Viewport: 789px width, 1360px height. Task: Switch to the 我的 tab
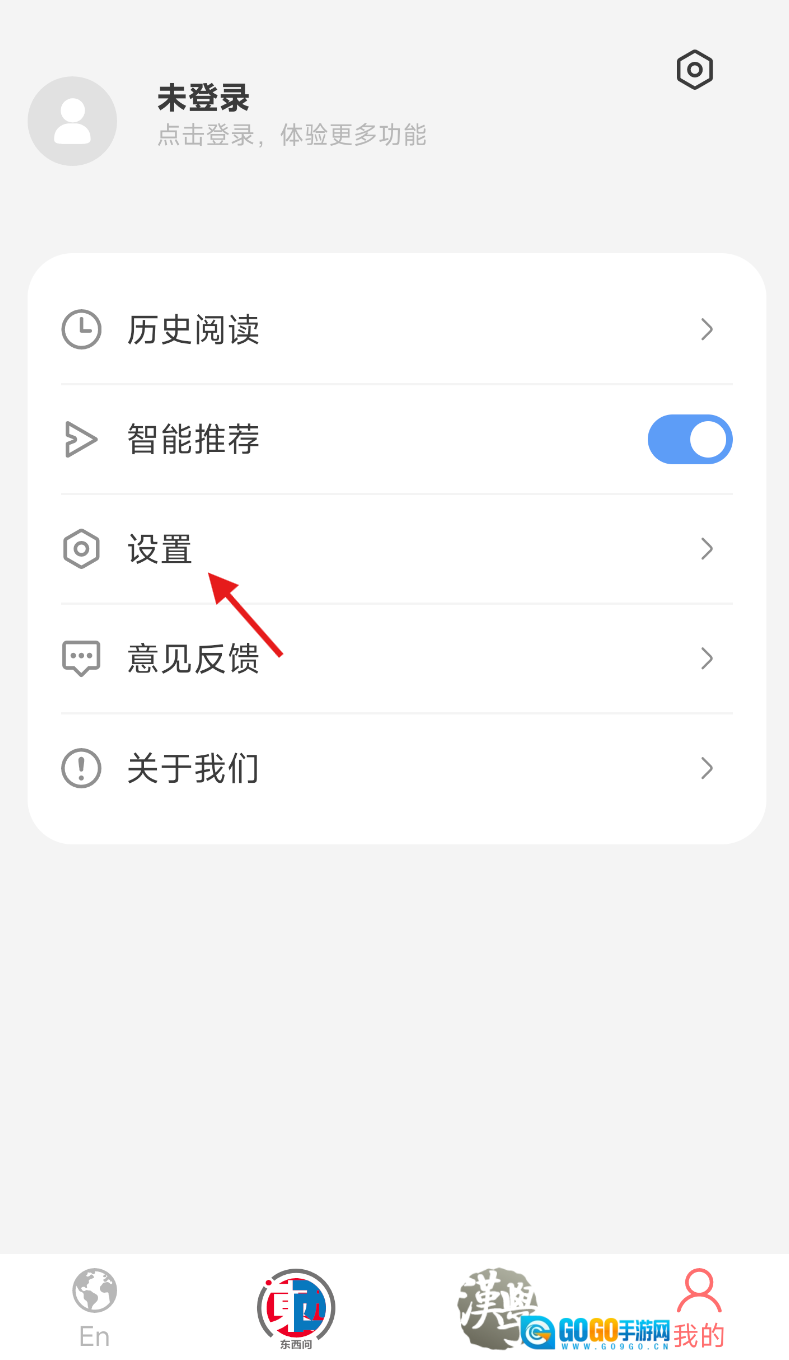pyautogui.click(x=698, y=1307)
